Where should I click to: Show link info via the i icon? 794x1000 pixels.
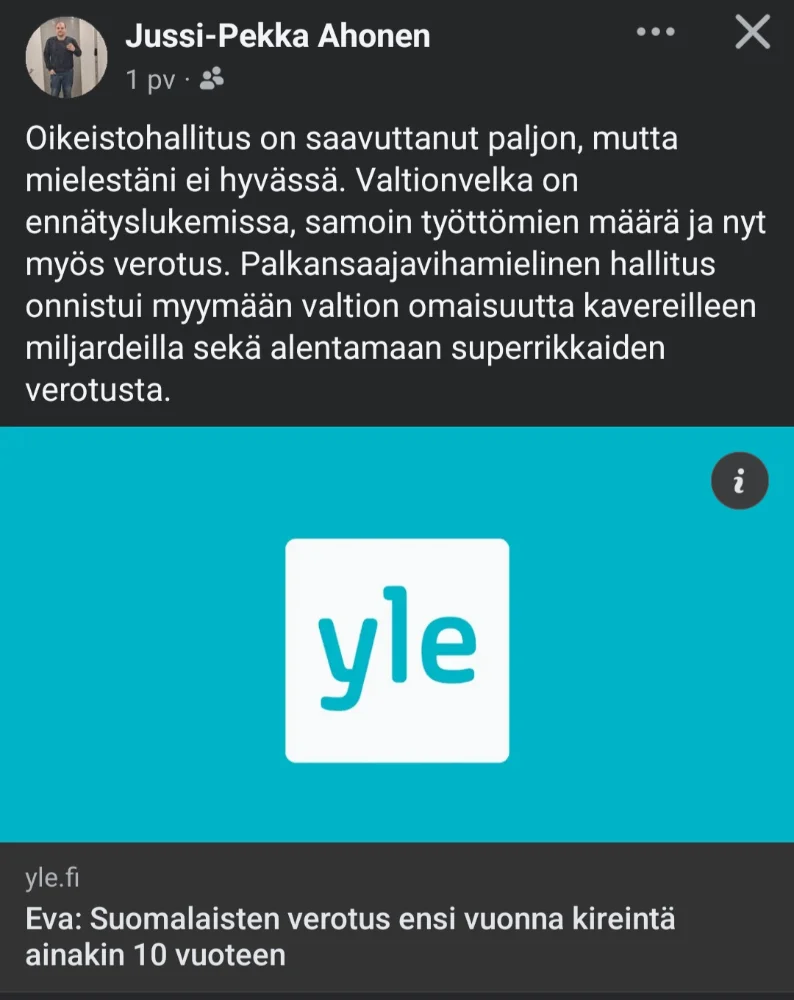739,482
